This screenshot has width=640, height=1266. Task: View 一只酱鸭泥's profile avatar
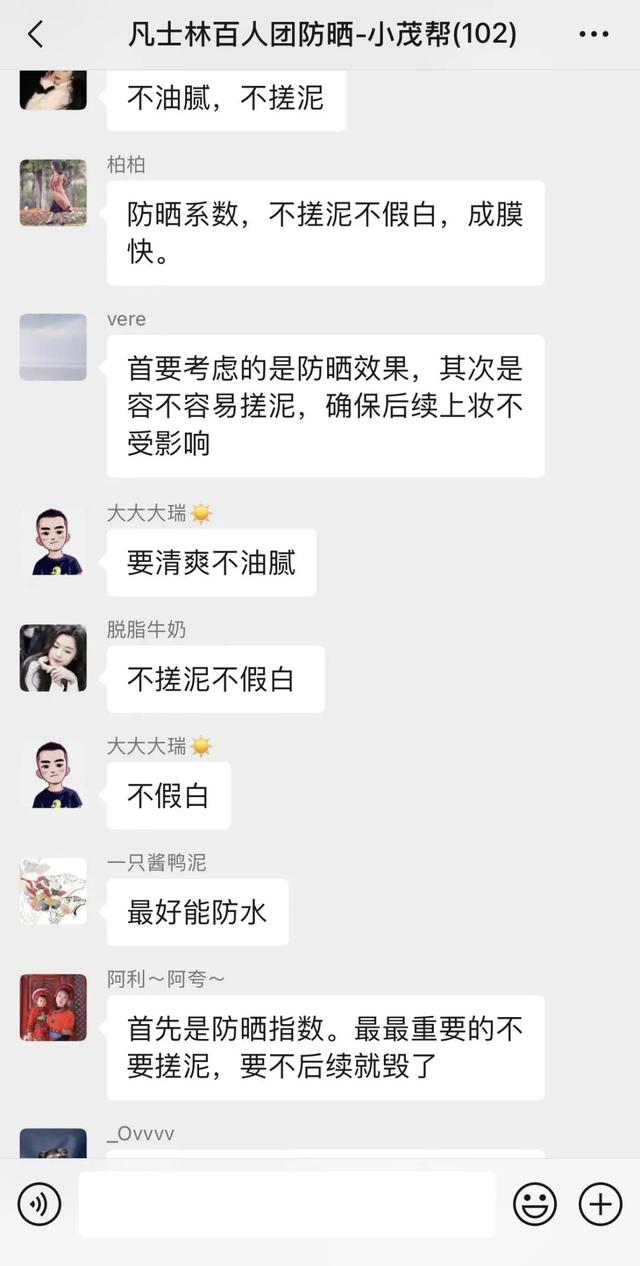(x=53, y=891)
